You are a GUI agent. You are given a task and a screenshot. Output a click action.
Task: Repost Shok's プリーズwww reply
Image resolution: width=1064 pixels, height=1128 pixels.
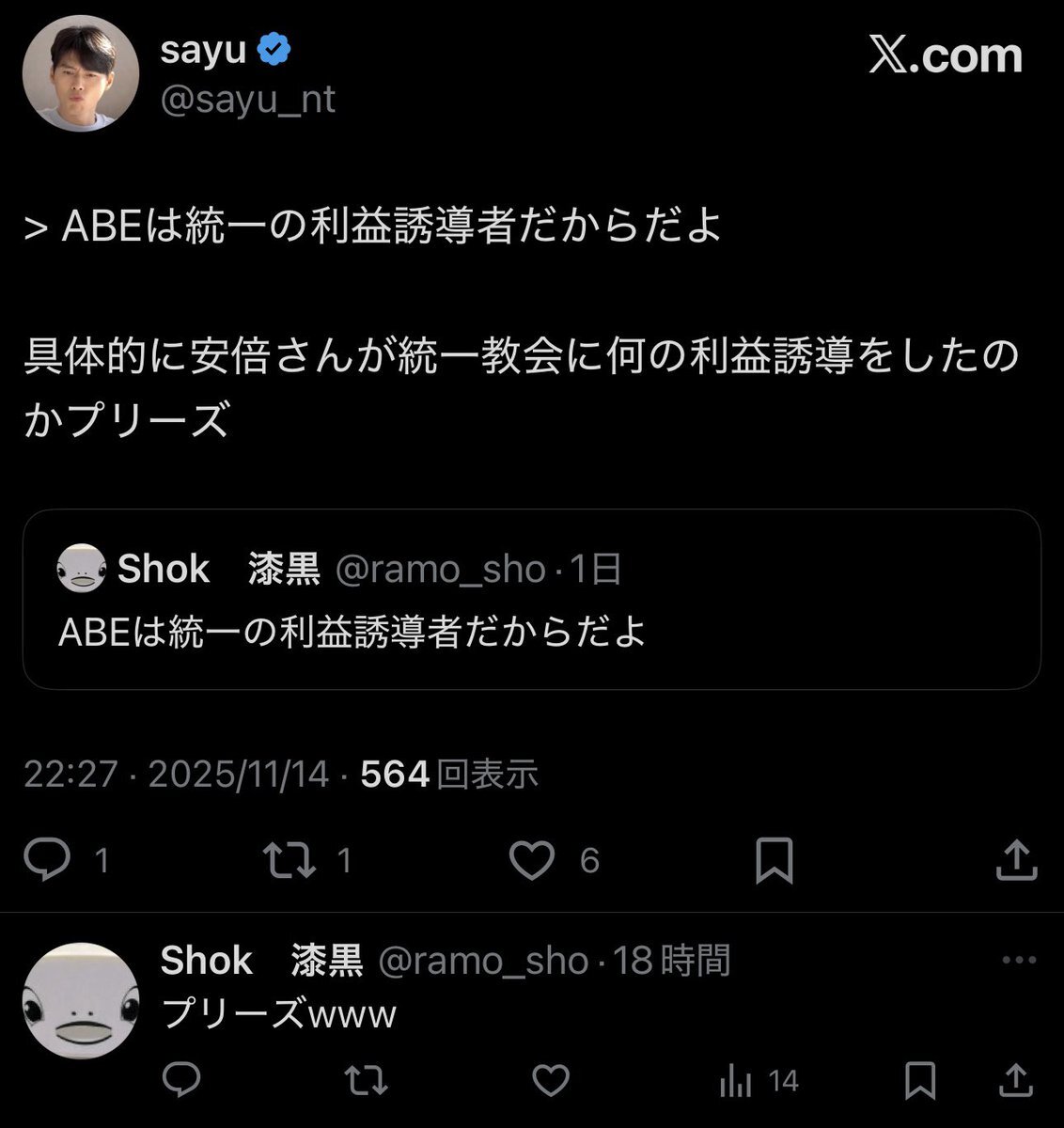[x=366, y=1080]
